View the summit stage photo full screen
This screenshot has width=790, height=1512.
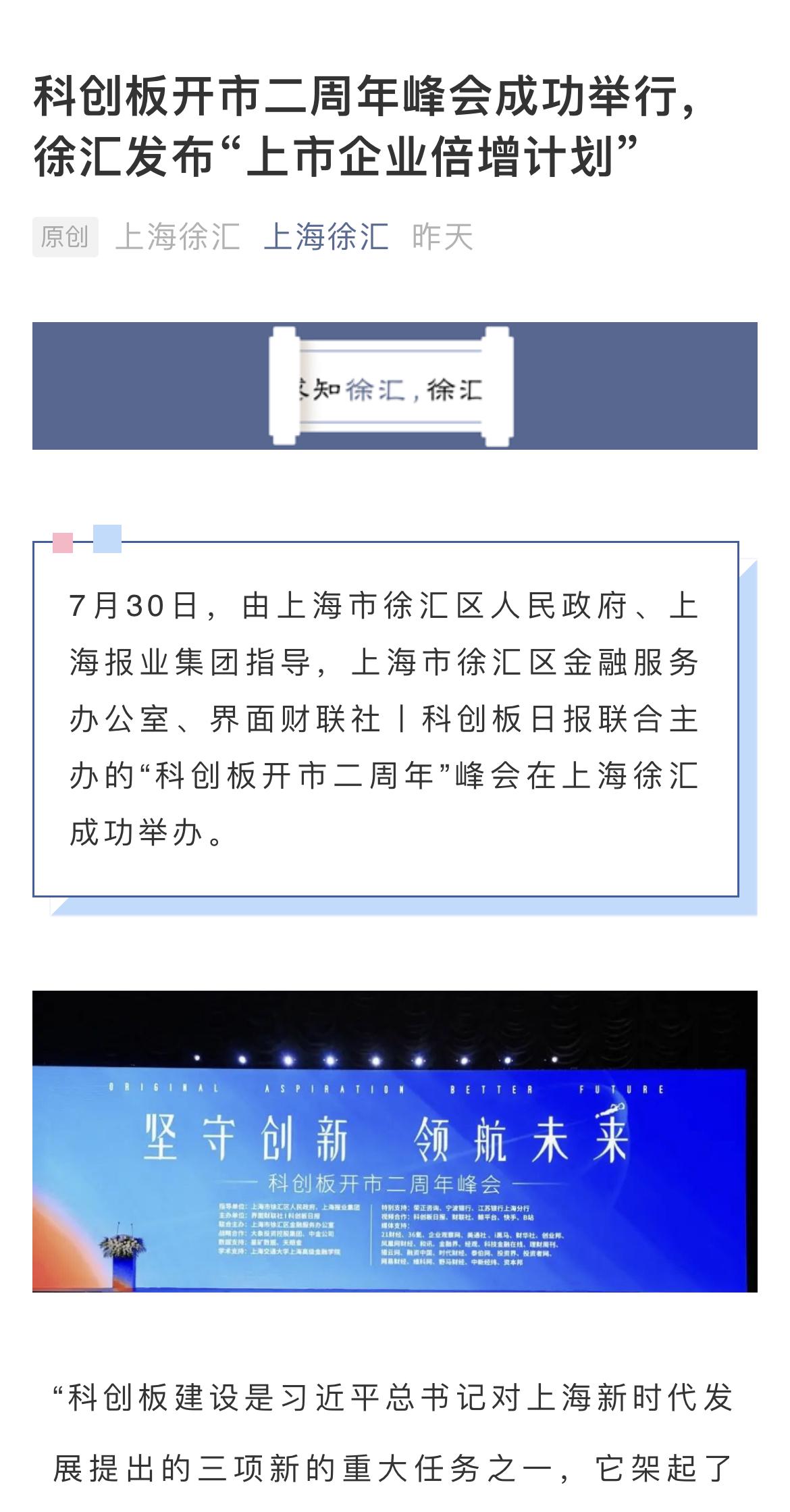coord(394,1141)
